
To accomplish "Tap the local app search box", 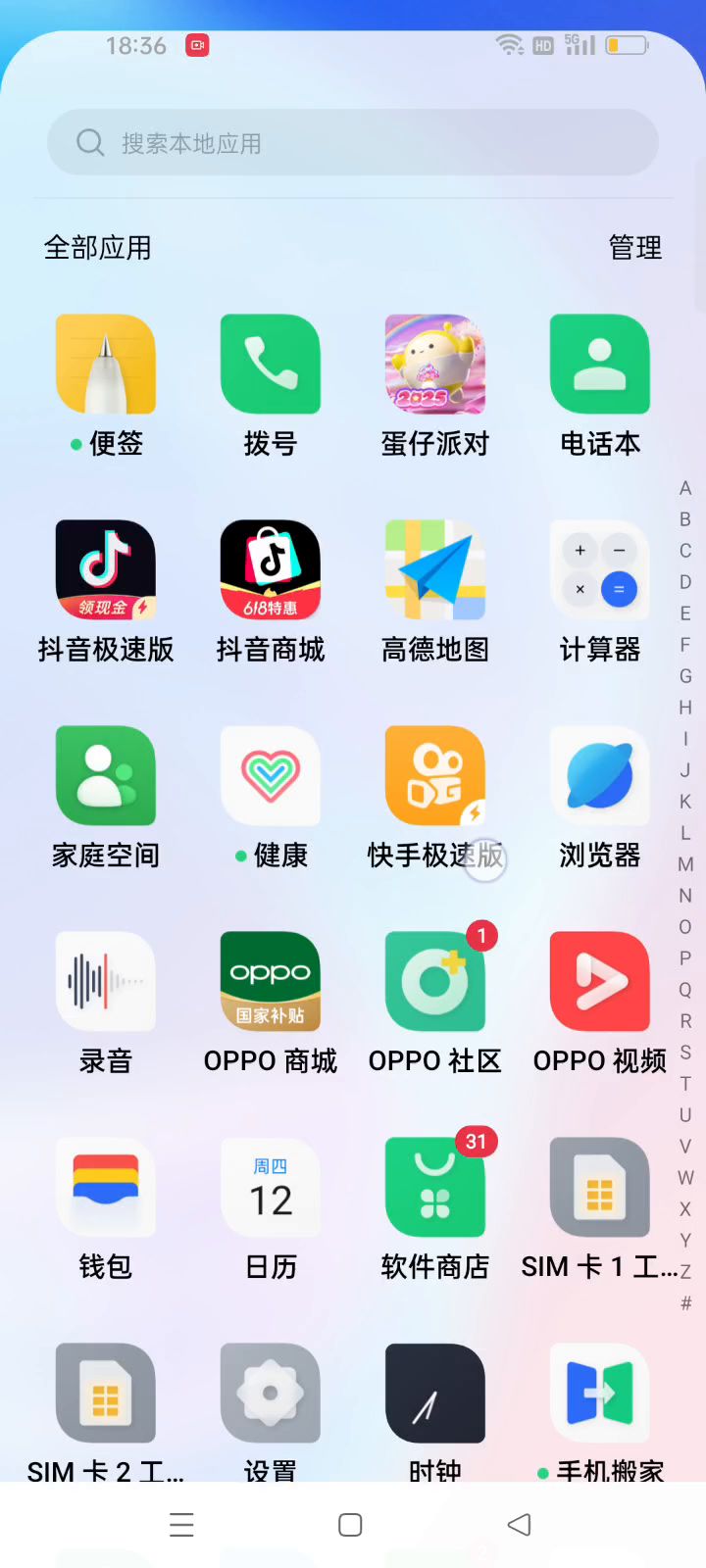I will (353, 143).
